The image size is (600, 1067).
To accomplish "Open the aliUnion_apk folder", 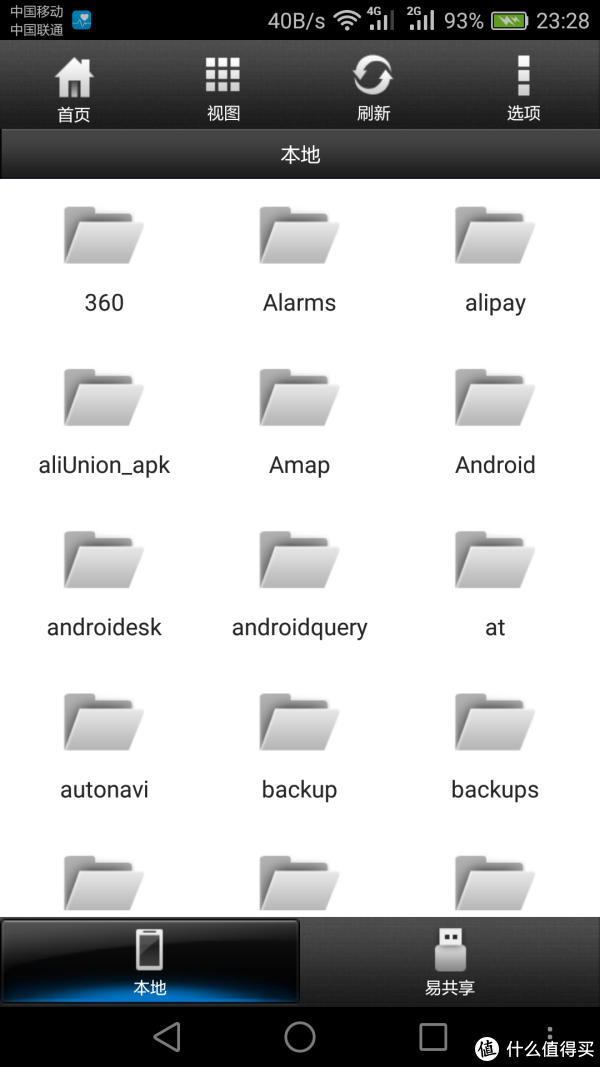I will 104,422.
